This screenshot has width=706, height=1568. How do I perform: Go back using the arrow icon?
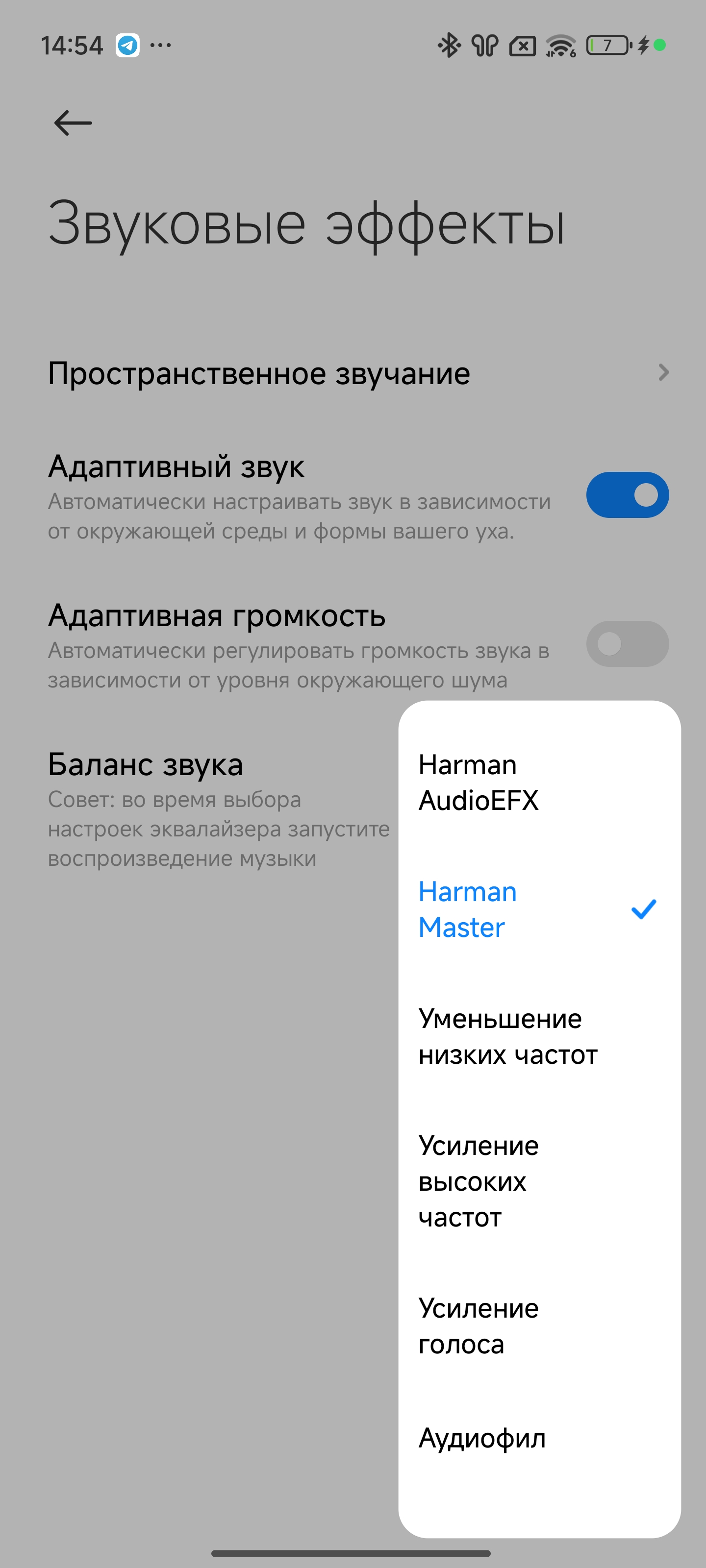(73, 123)
